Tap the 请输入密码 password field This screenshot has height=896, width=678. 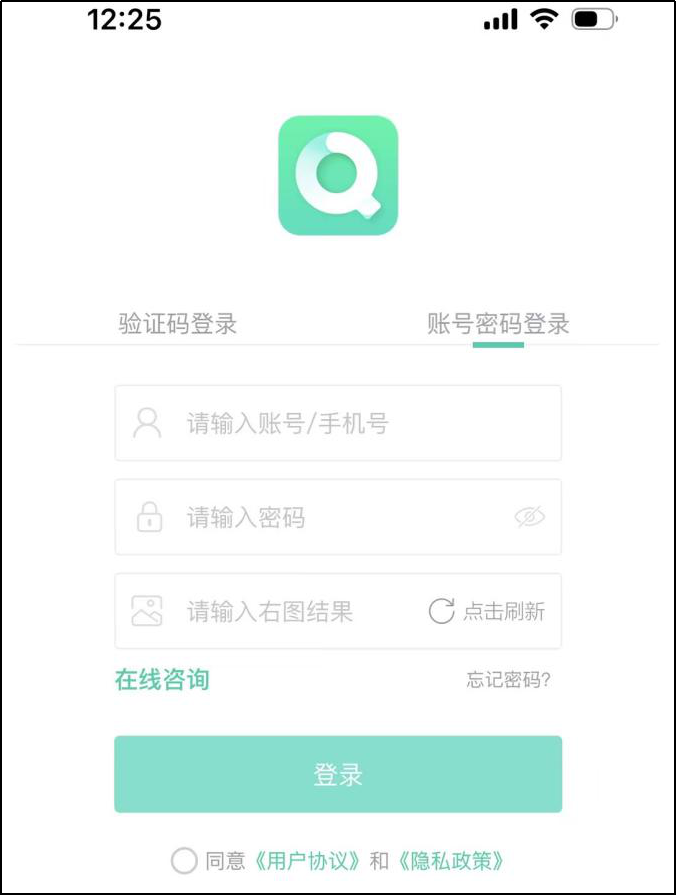320,517
